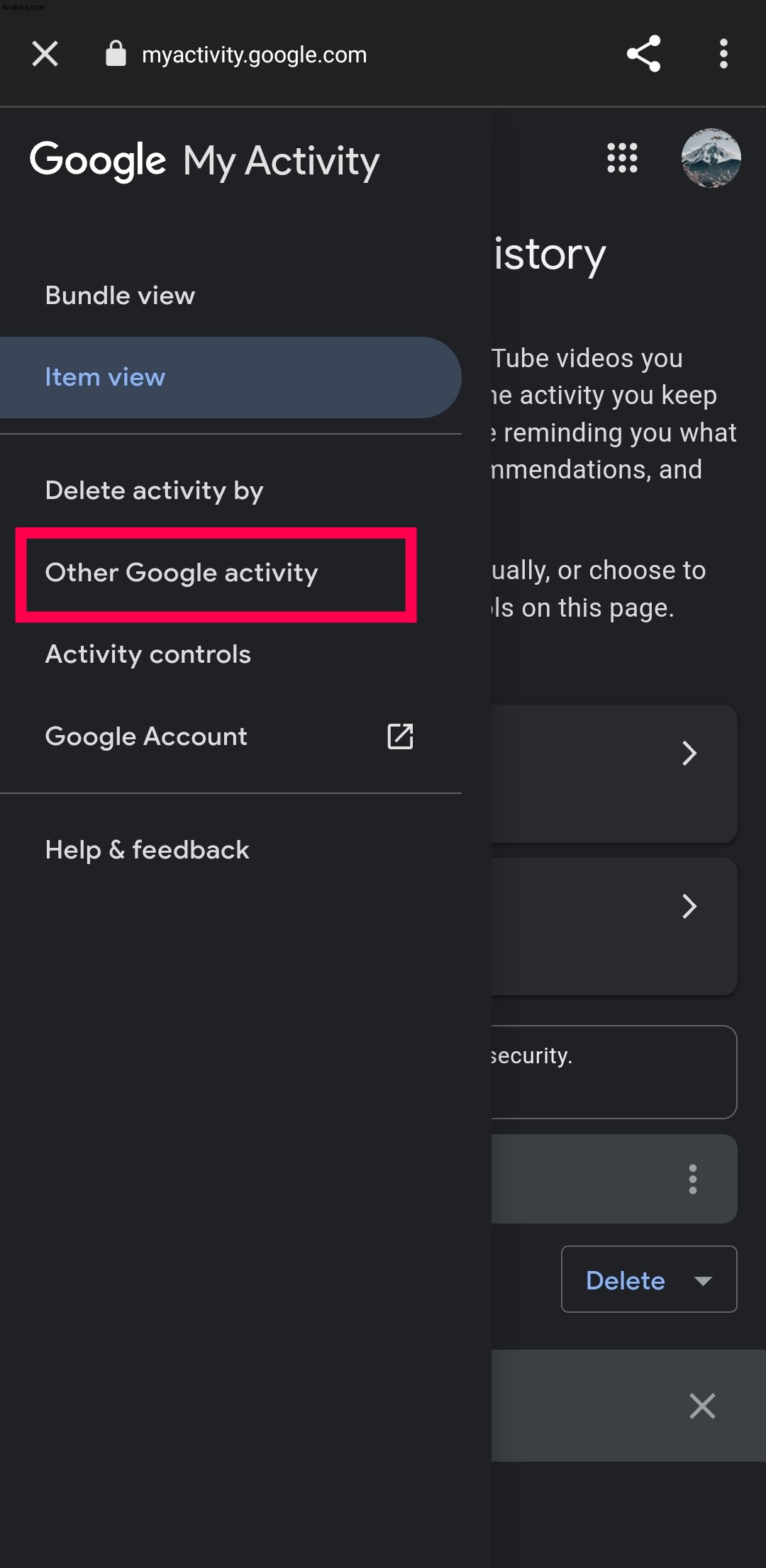Expand the Delete dropdown
766x1568 pixels.
[649, 1279]
